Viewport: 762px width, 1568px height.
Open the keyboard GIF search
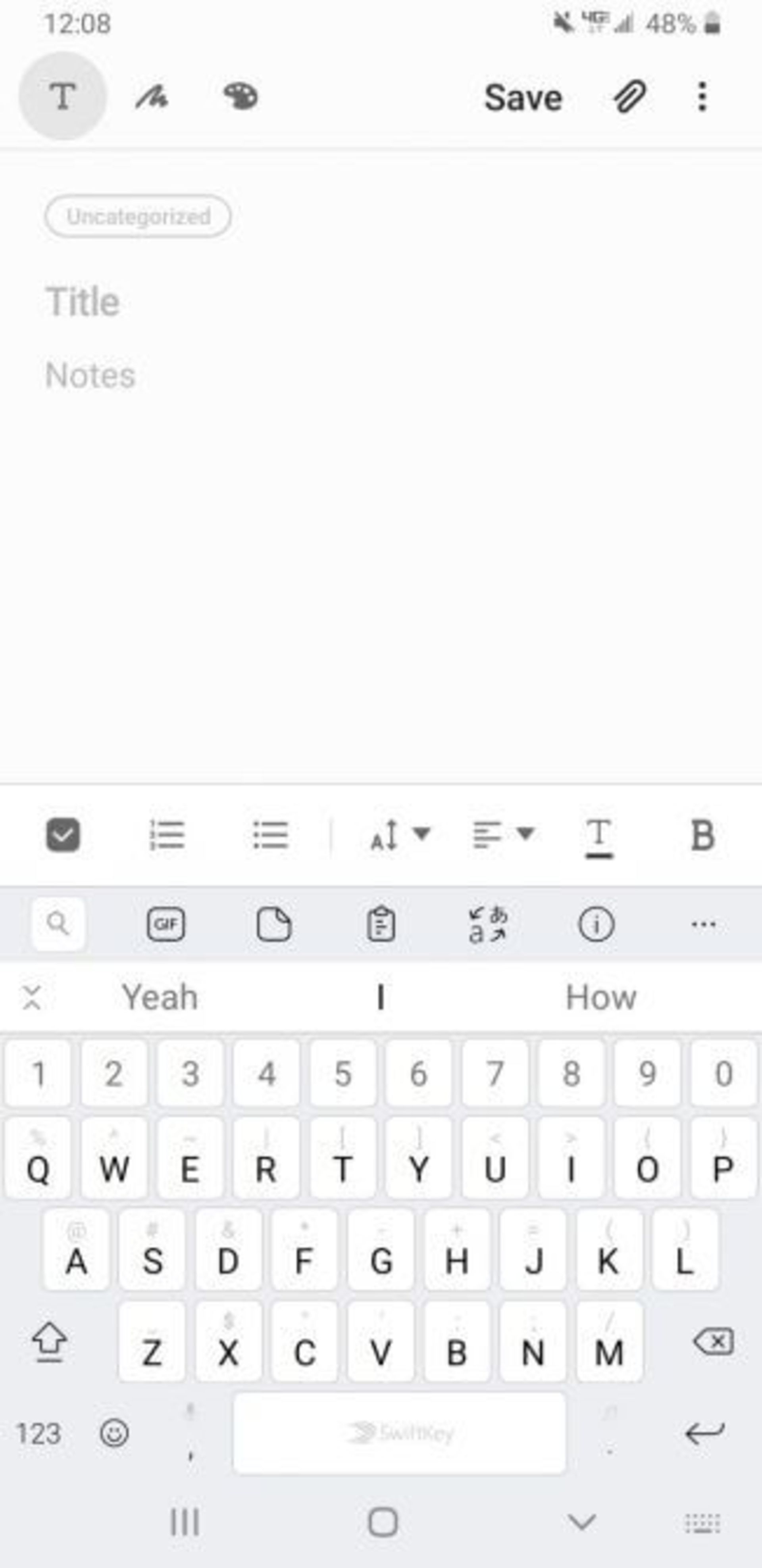tap(165, 924)
